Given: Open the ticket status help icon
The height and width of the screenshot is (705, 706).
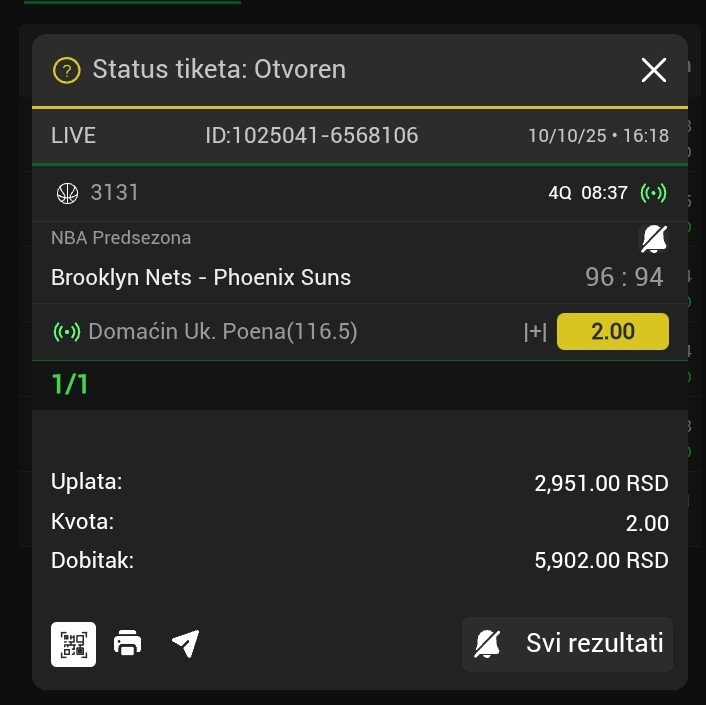Looking at the screenshot, I should click(x=66, y=70).
